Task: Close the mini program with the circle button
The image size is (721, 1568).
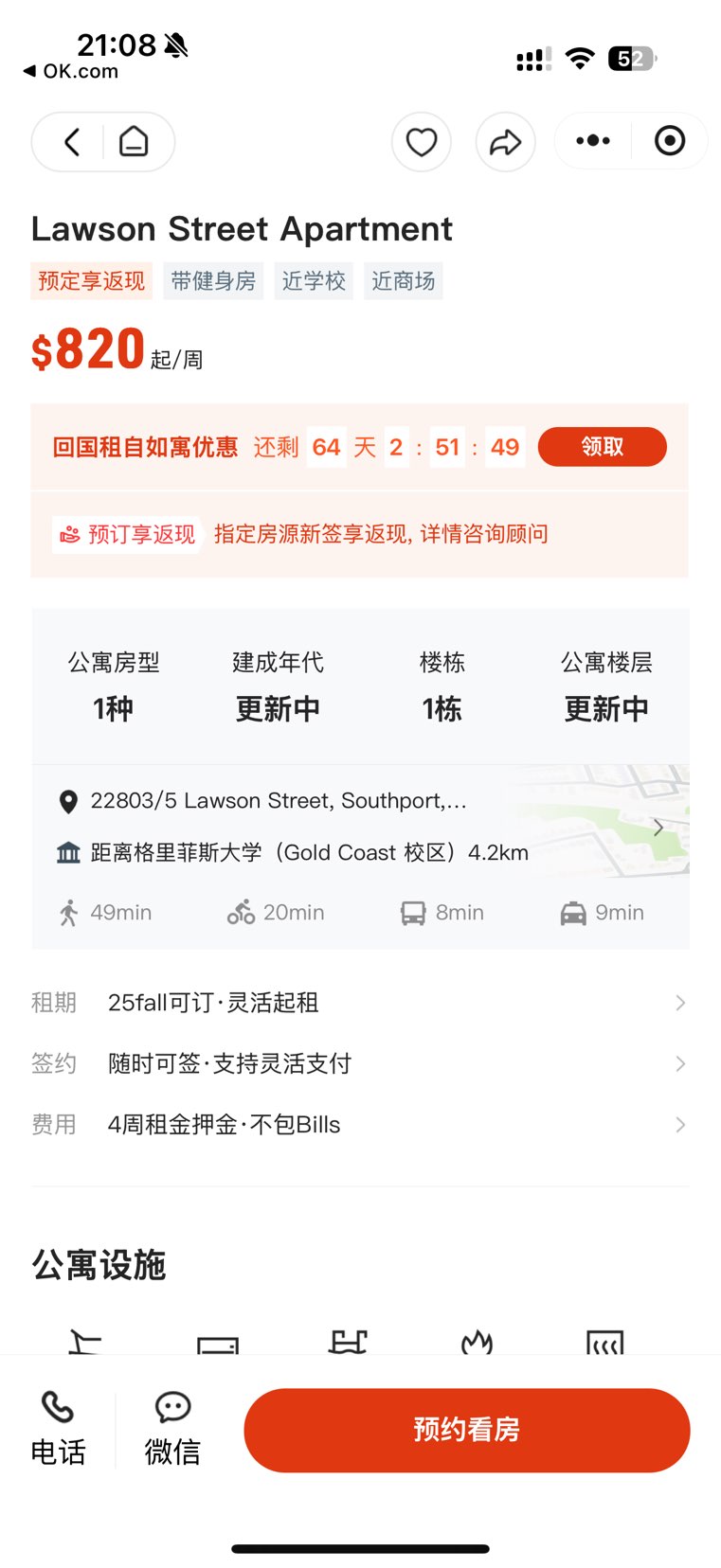Action: click(670, 141)
